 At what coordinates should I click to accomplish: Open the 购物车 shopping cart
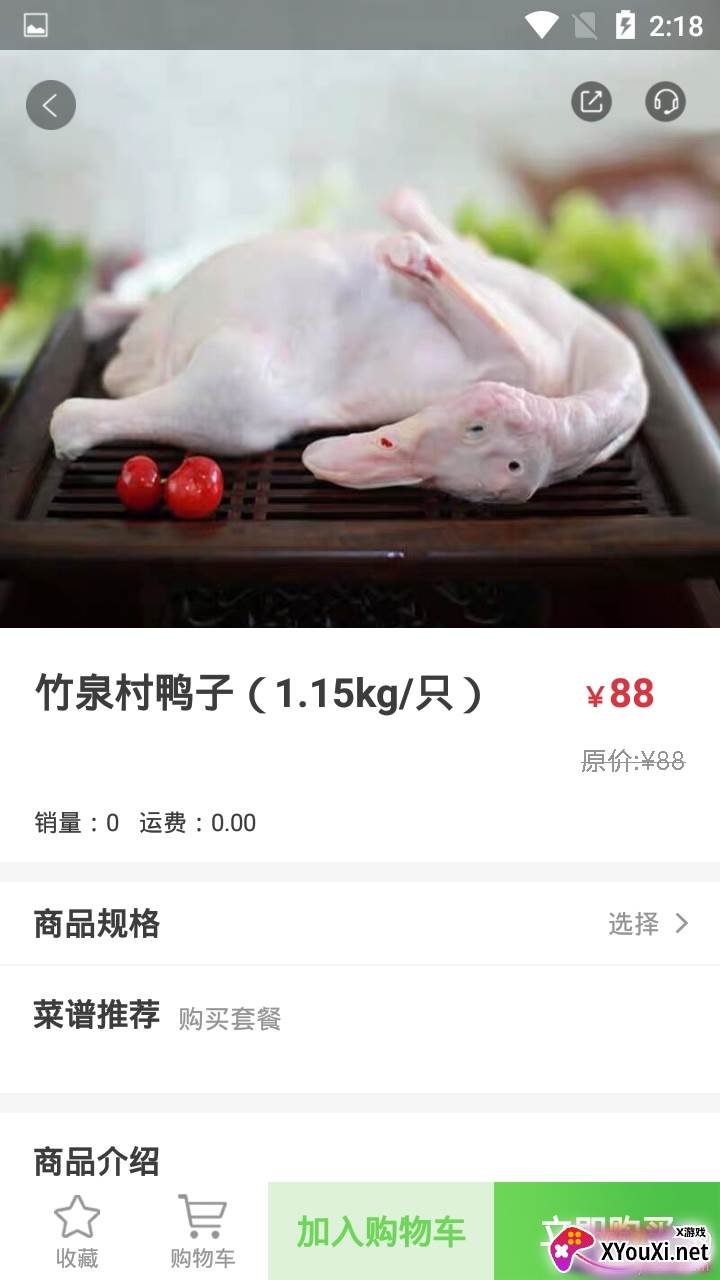(202, 1231)
